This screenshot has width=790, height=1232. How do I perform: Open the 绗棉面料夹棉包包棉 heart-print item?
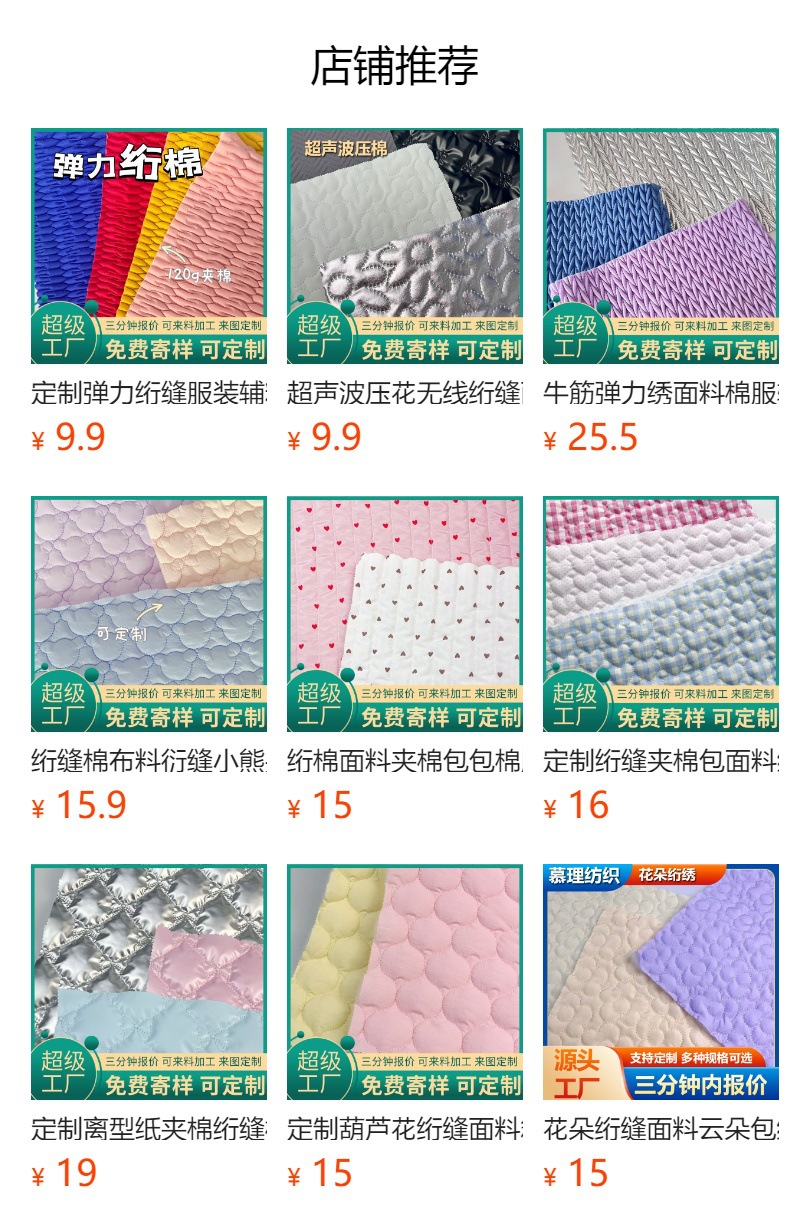click(405, 614)
